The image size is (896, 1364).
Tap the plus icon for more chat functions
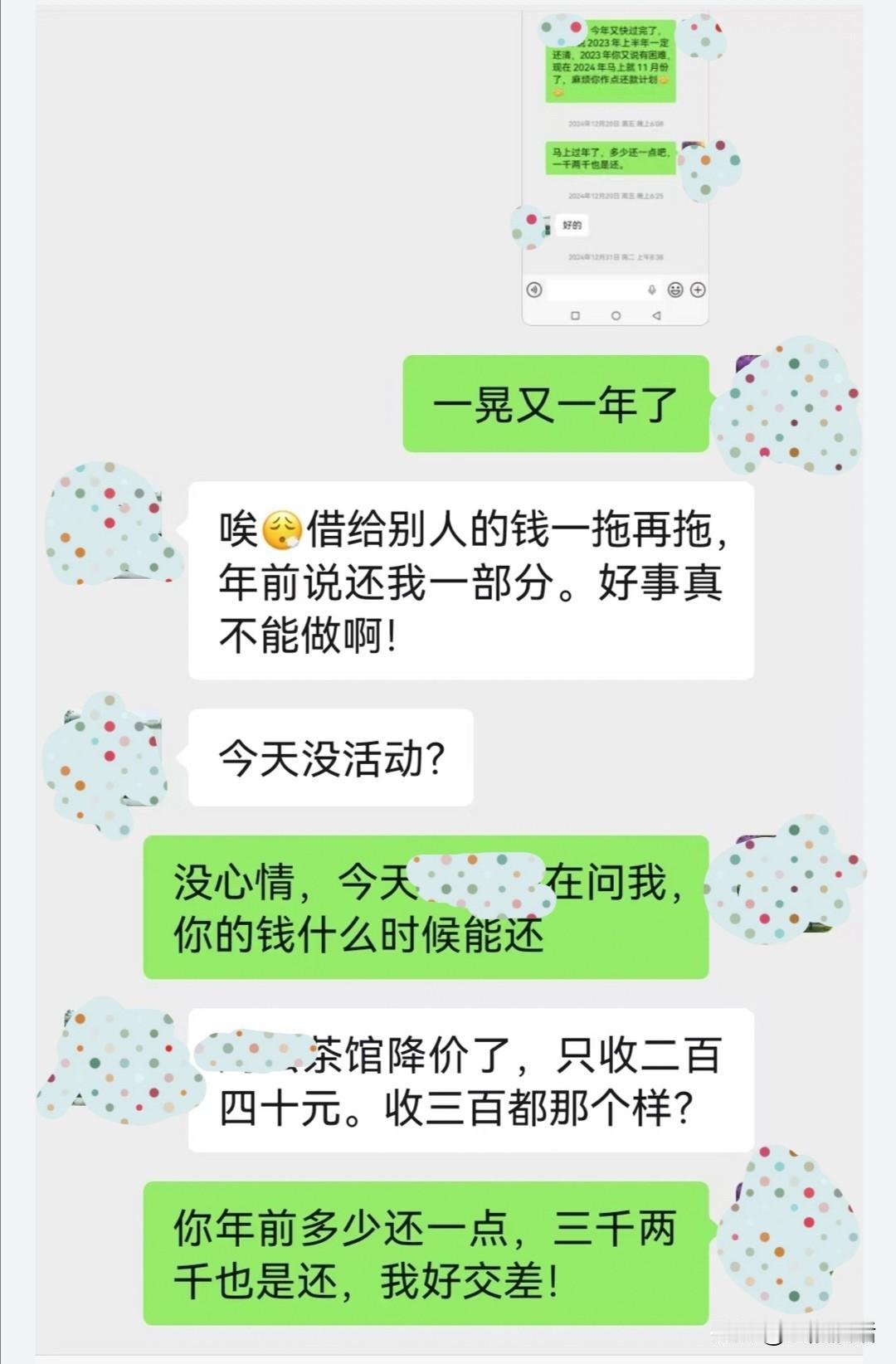pos(698,290)
